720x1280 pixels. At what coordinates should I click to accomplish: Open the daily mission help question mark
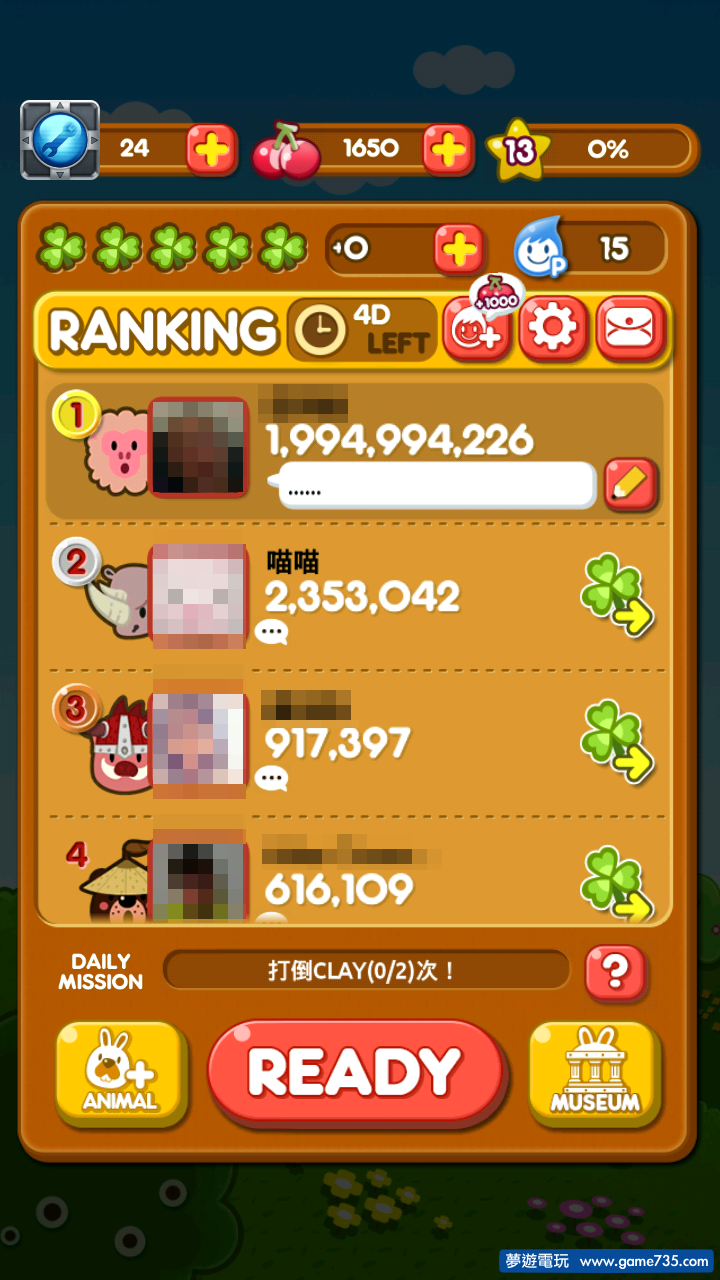click(616, 971)
